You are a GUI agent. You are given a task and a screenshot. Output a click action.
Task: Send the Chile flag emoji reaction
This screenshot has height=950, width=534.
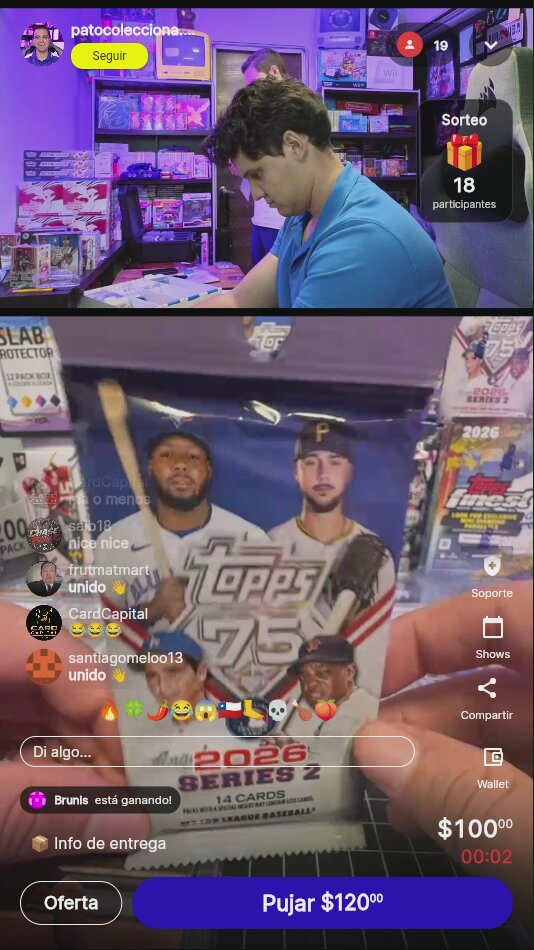point(229,710)
